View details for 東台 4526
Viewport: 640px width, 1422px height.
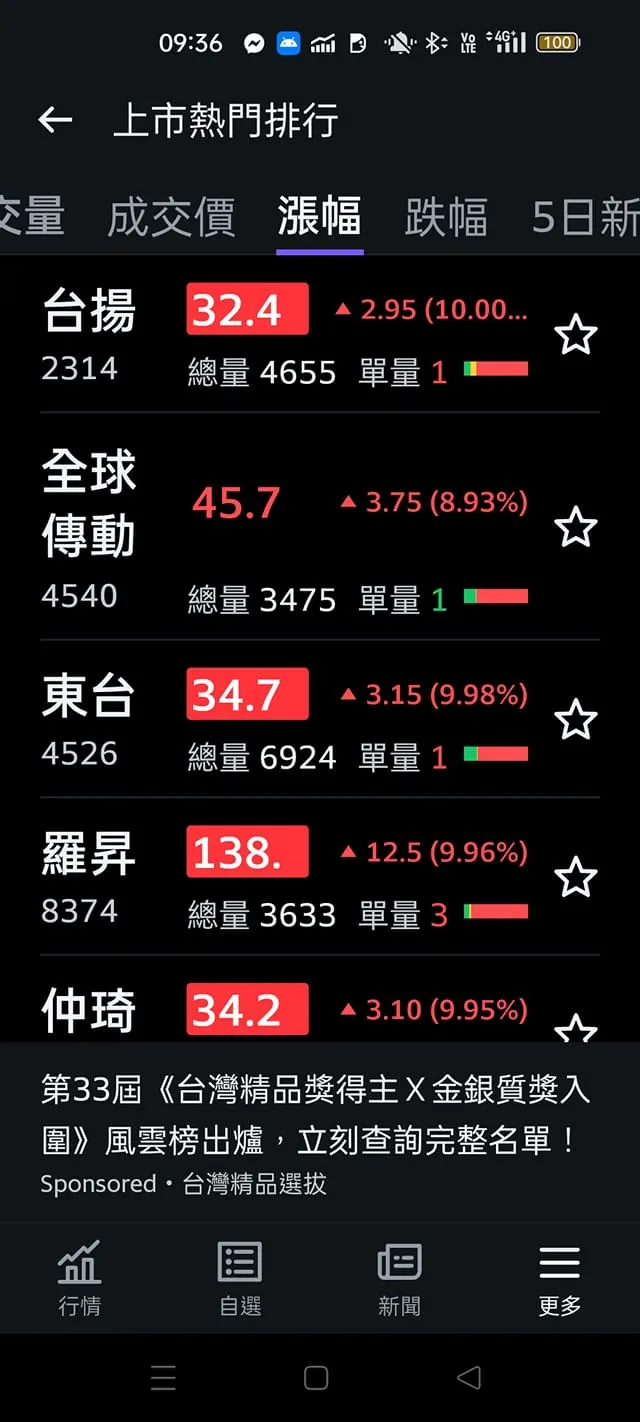280,722
